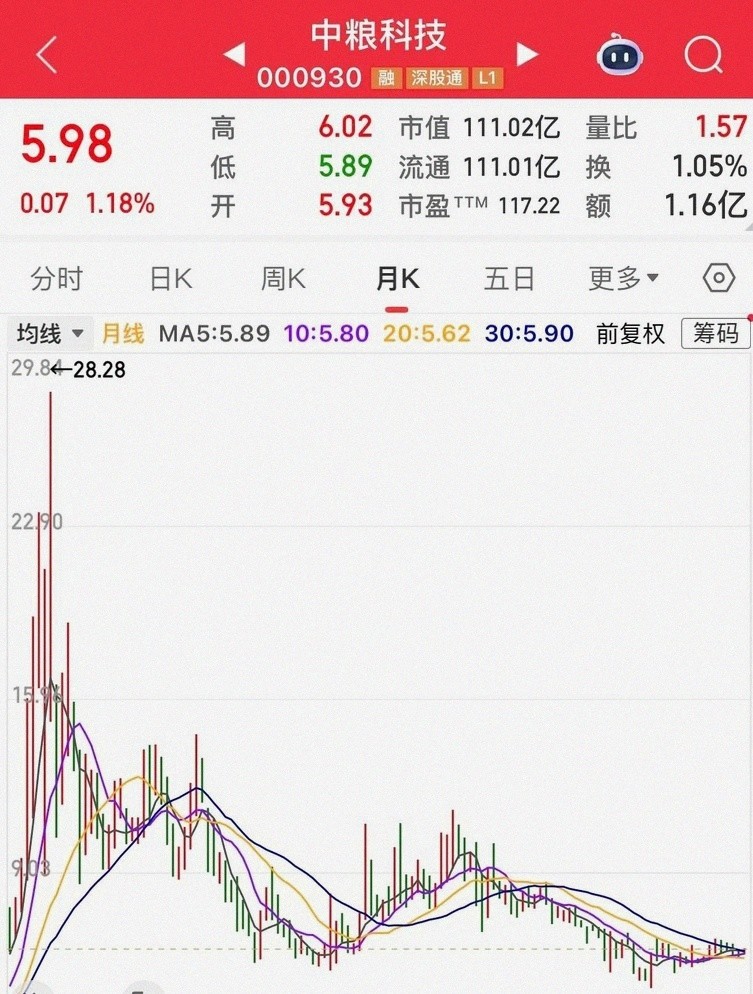Viewport: 753px width, 994px height.
Task: Open the AI robot assistant icon
Action: click(618, 57)
